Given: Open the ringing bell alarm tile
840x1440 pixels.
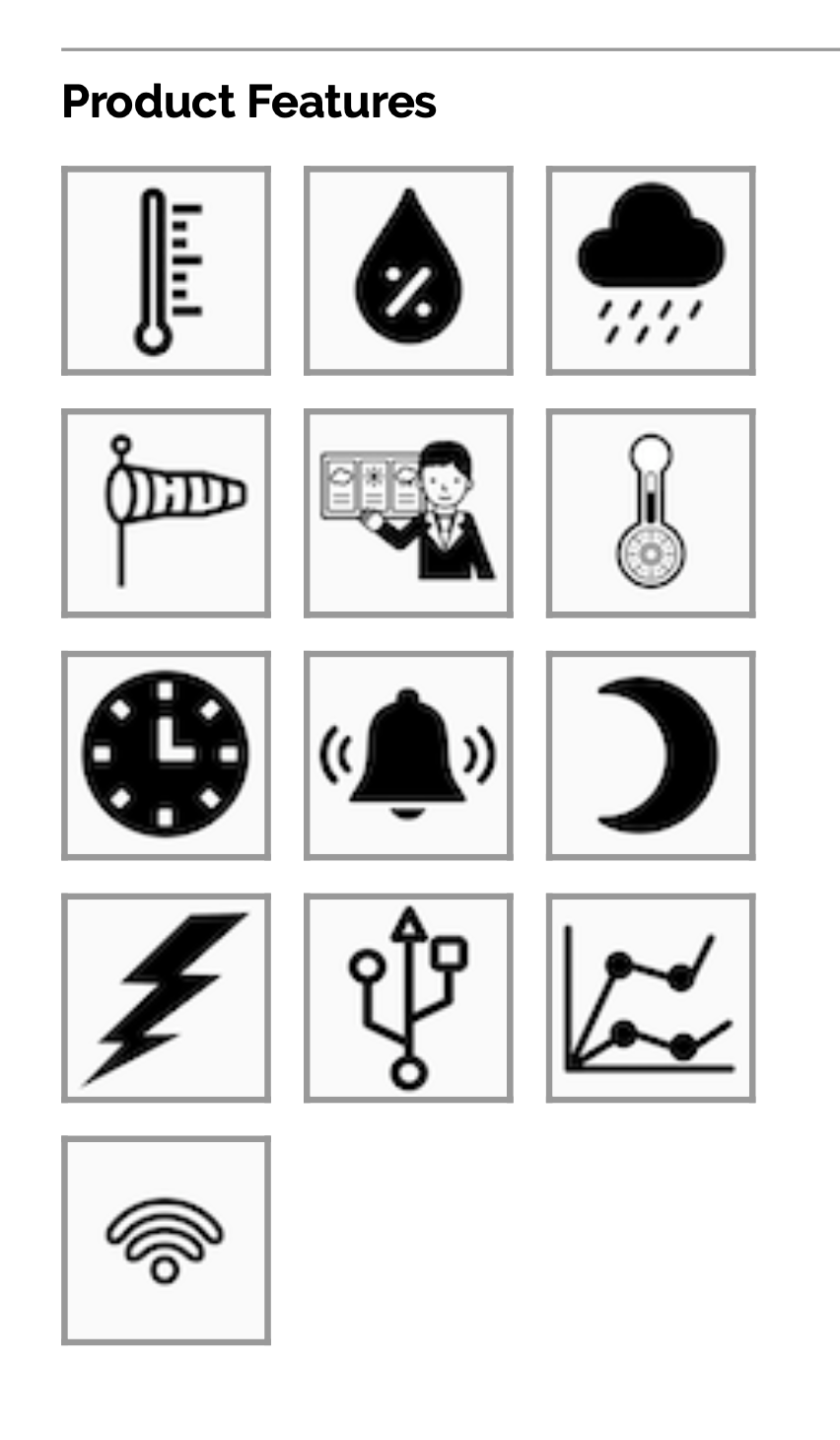Looking at the screenshot, I should tap(408, 756).
